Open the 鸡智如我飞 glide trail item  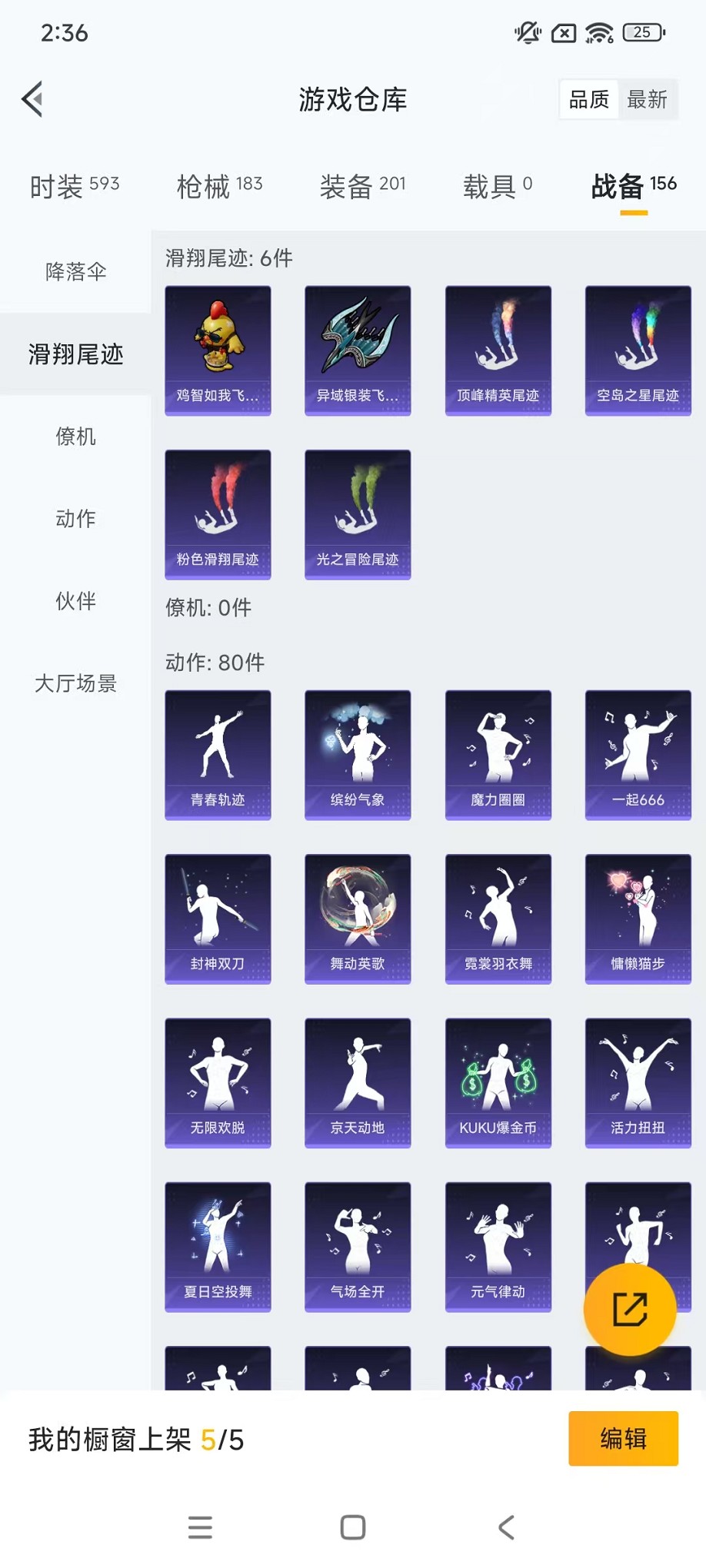coord(218,351)
